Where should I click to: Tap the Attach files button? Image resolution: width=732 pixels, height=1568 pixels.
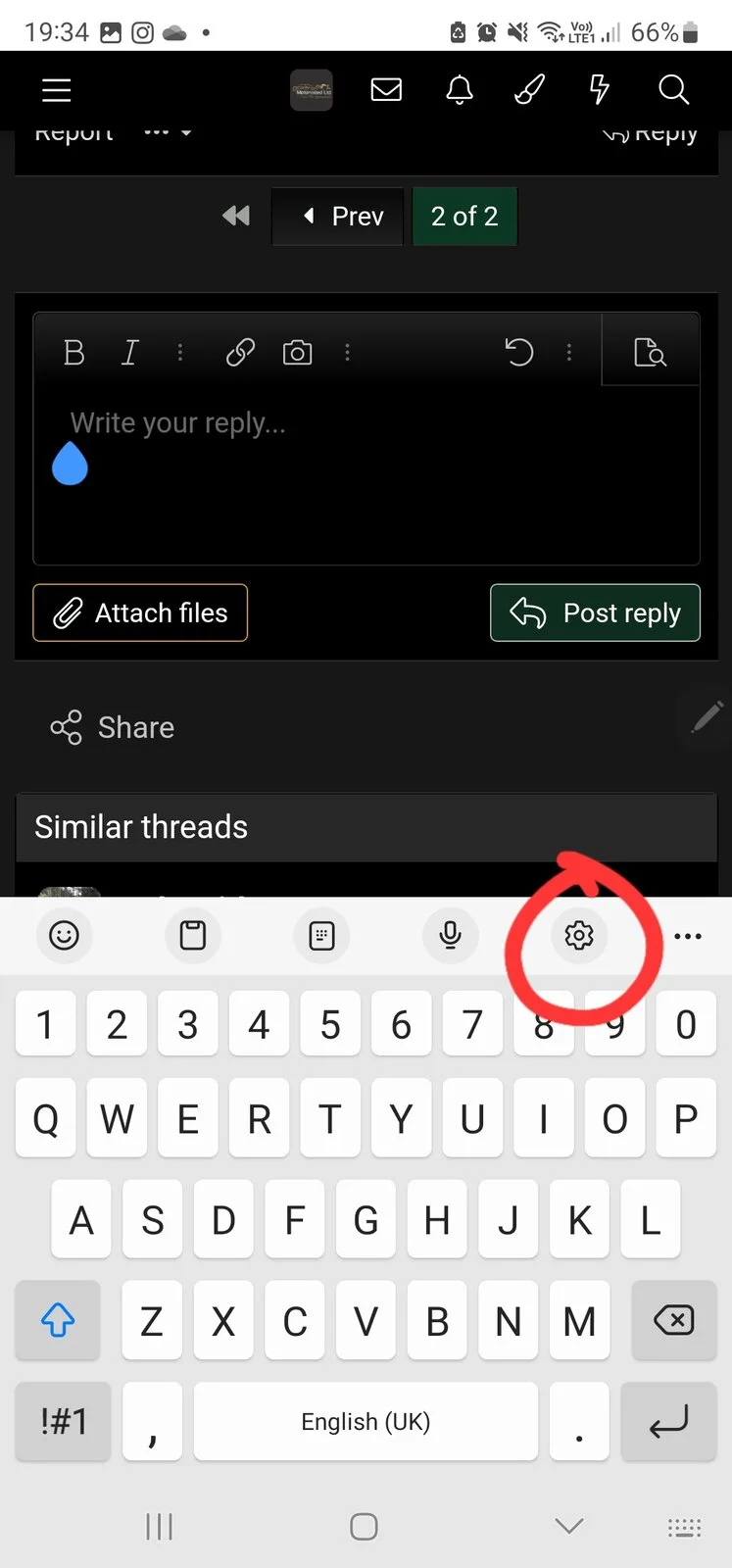pyautogui.click(x=140, y=613)
